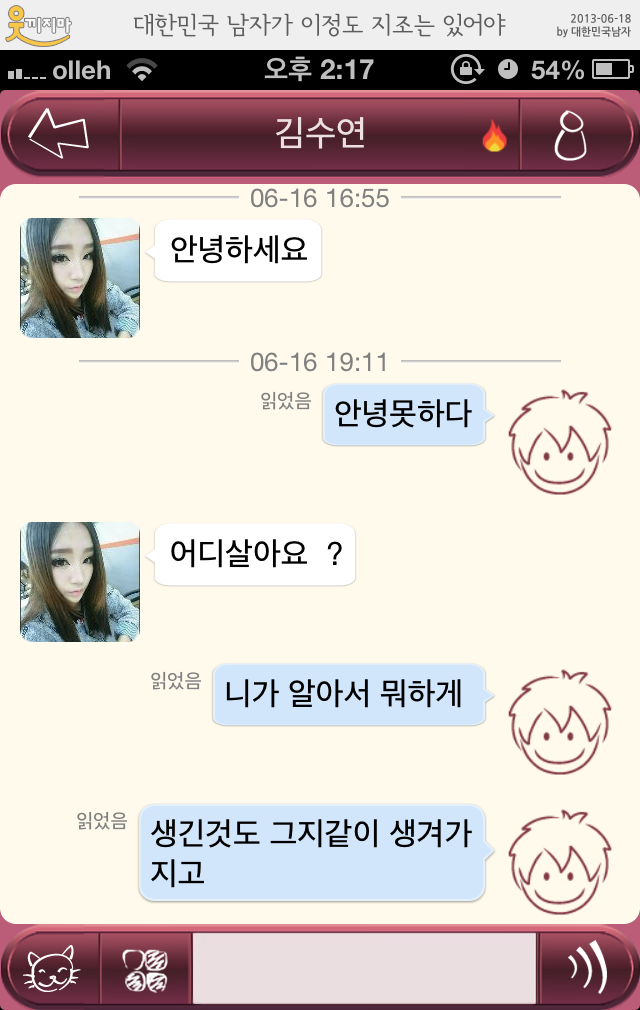Go back using the arrow button
640x1010 pixels.
click(x=59, y=134)
